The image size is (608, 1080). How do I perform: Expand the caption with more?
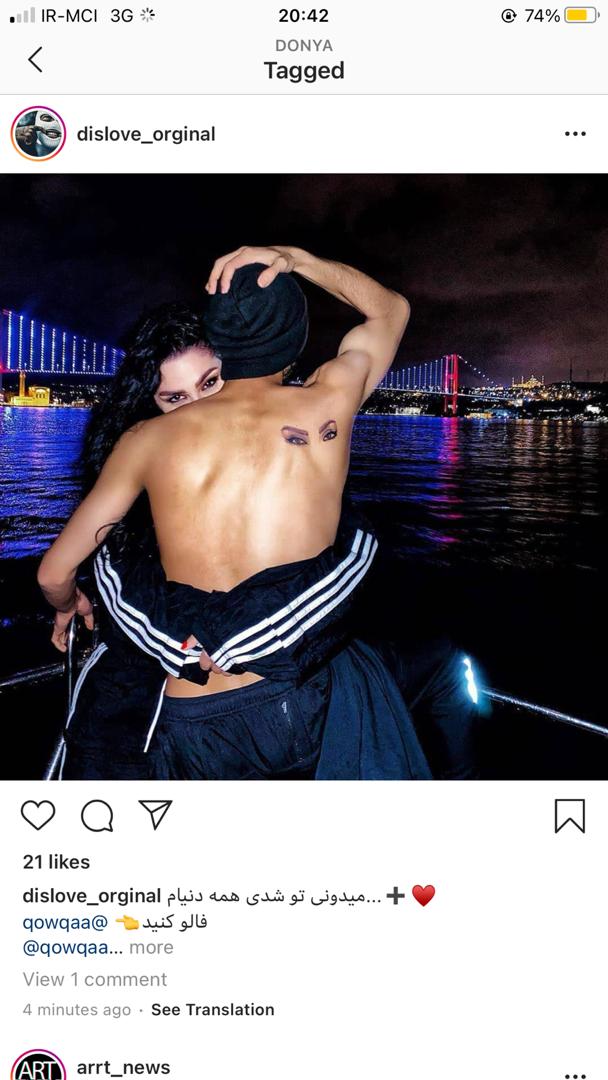pyautogui.click(x=151, y=947)
